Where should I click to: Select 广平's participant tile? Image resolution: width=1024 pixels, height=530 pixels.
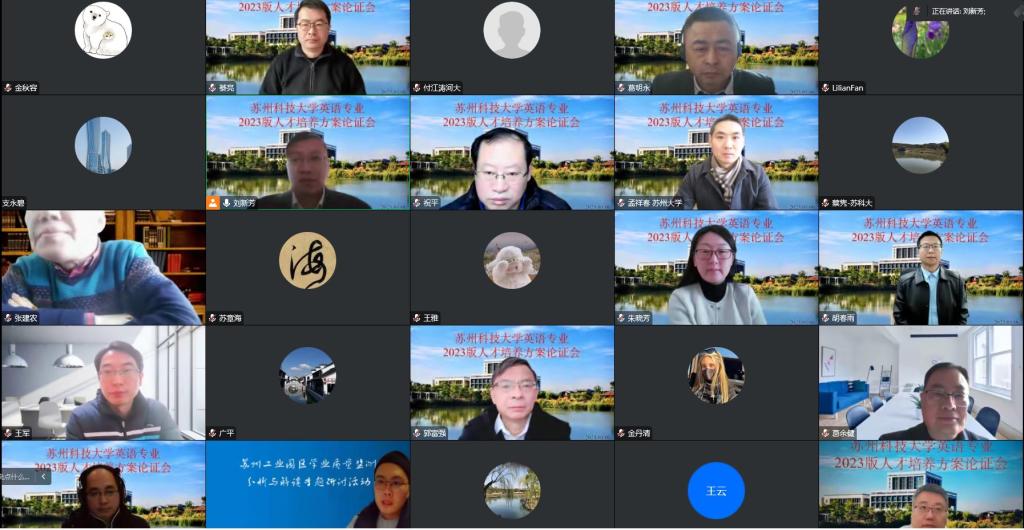pos(307,380)
